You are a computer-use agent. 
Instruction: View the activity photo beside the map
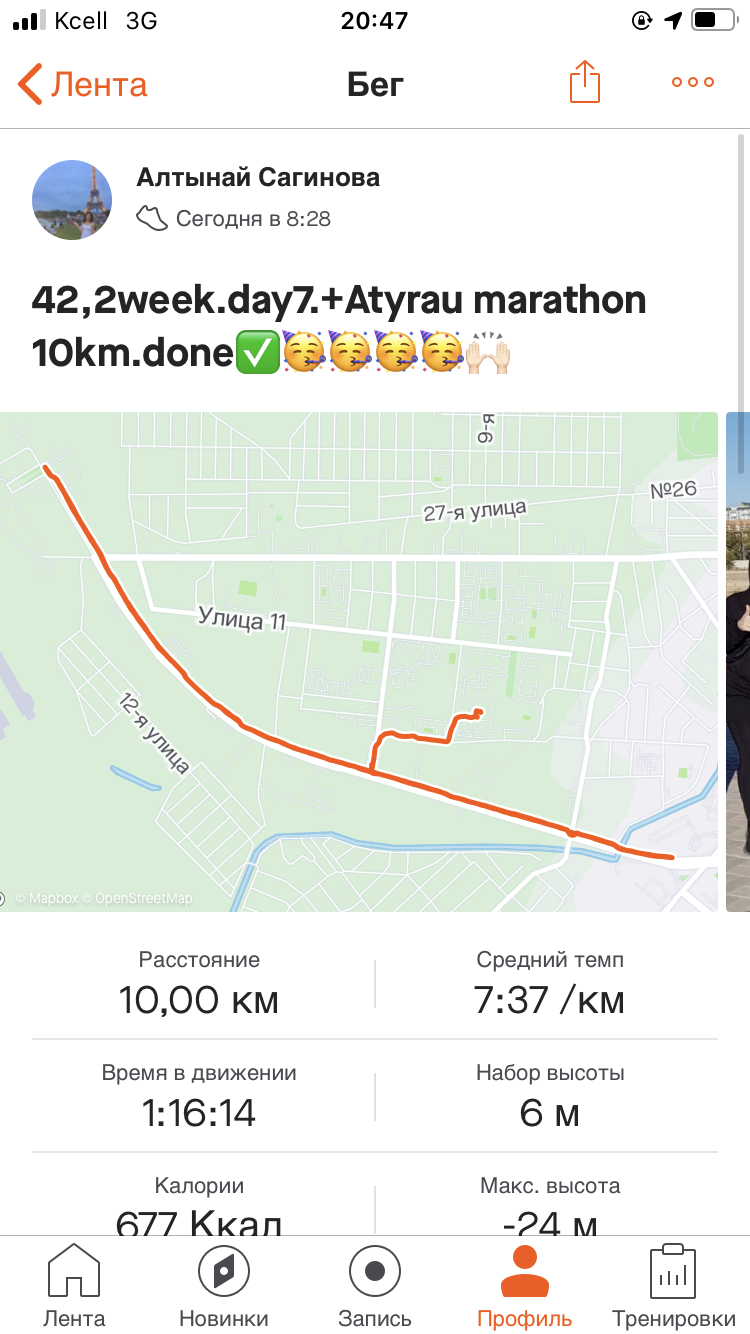pos(738,660)
